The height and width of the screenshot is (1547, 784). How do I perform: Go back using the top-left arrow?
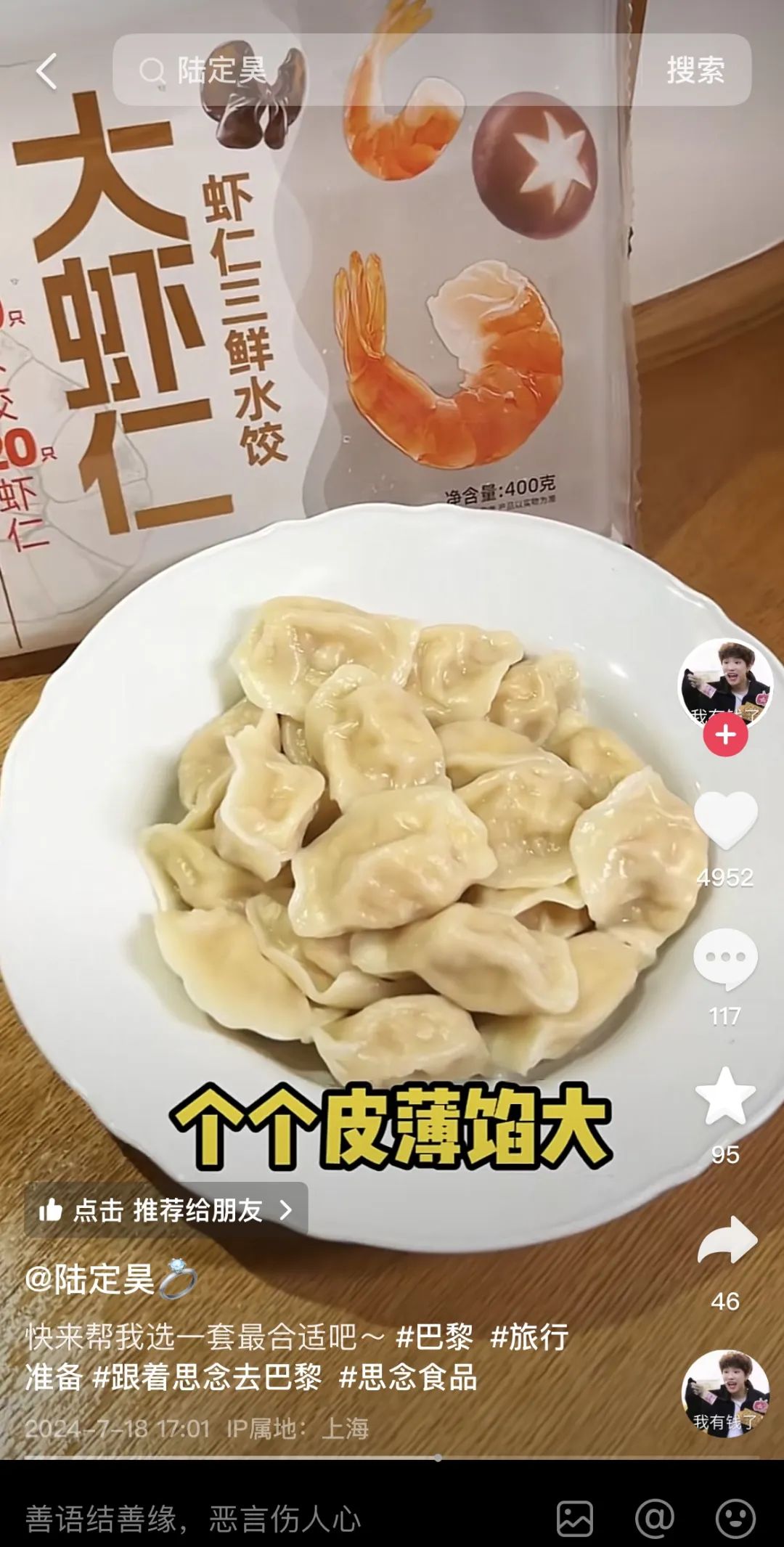46,71
